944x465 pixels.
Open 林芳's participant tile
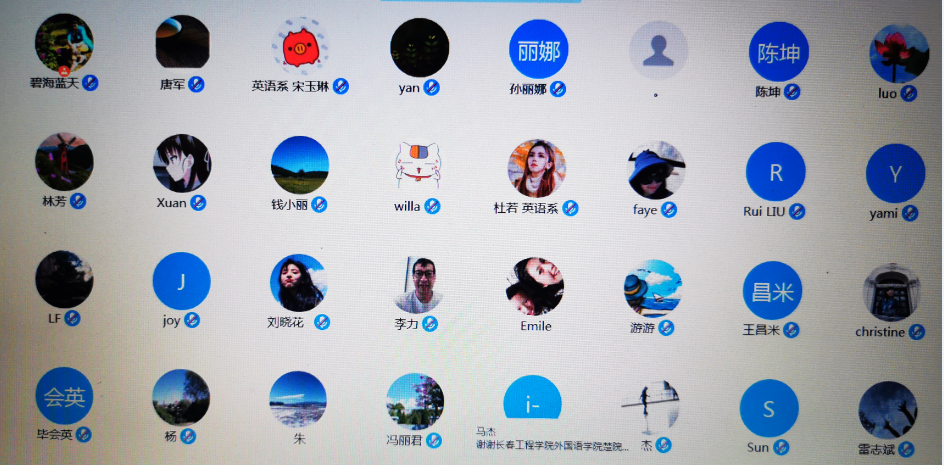(64, 162)
